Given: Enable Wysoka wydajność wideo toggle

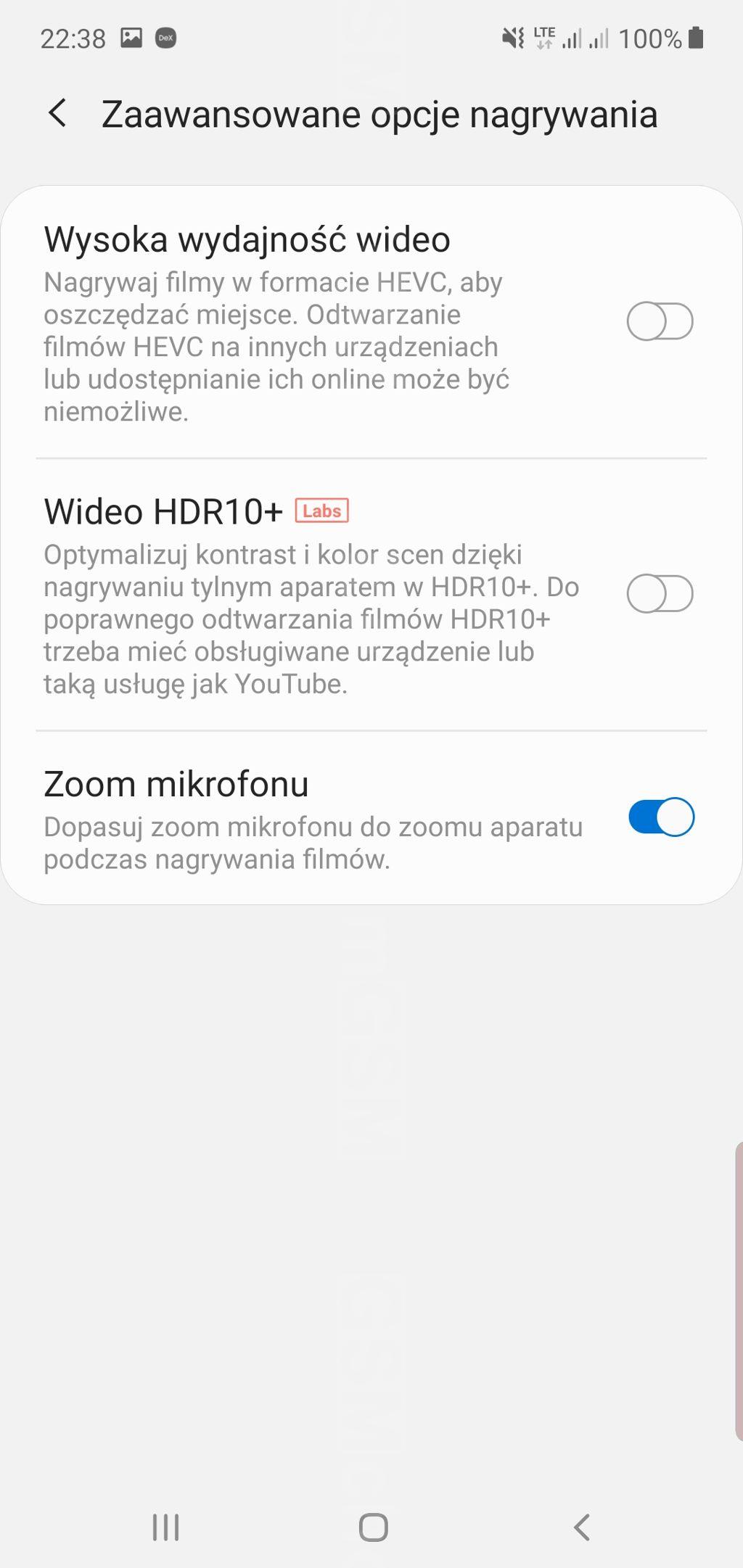Looking at the screenshot, I should pyautogui.click(x=660, y=322).
